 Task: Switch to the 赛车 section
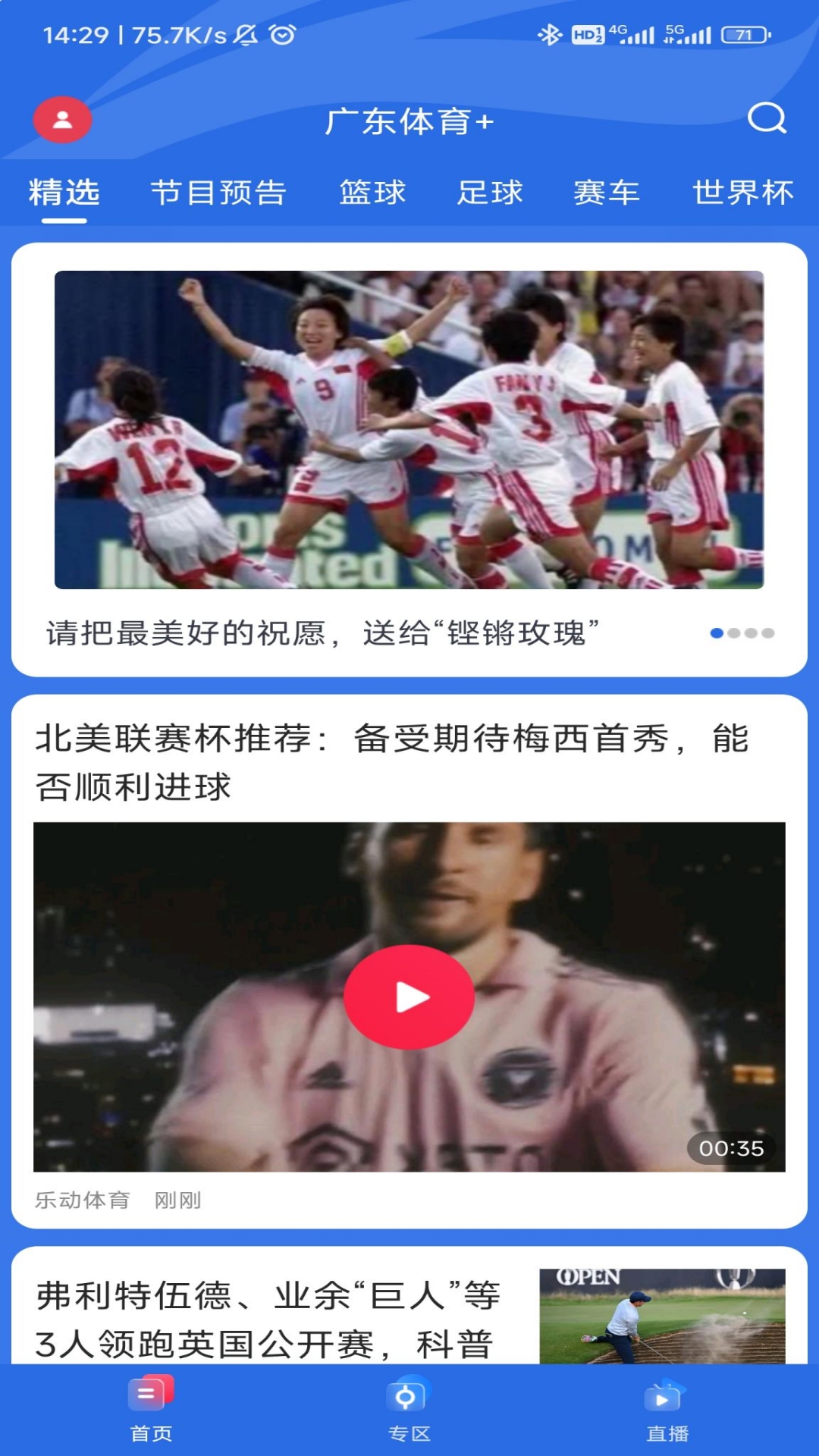point(607,193)
